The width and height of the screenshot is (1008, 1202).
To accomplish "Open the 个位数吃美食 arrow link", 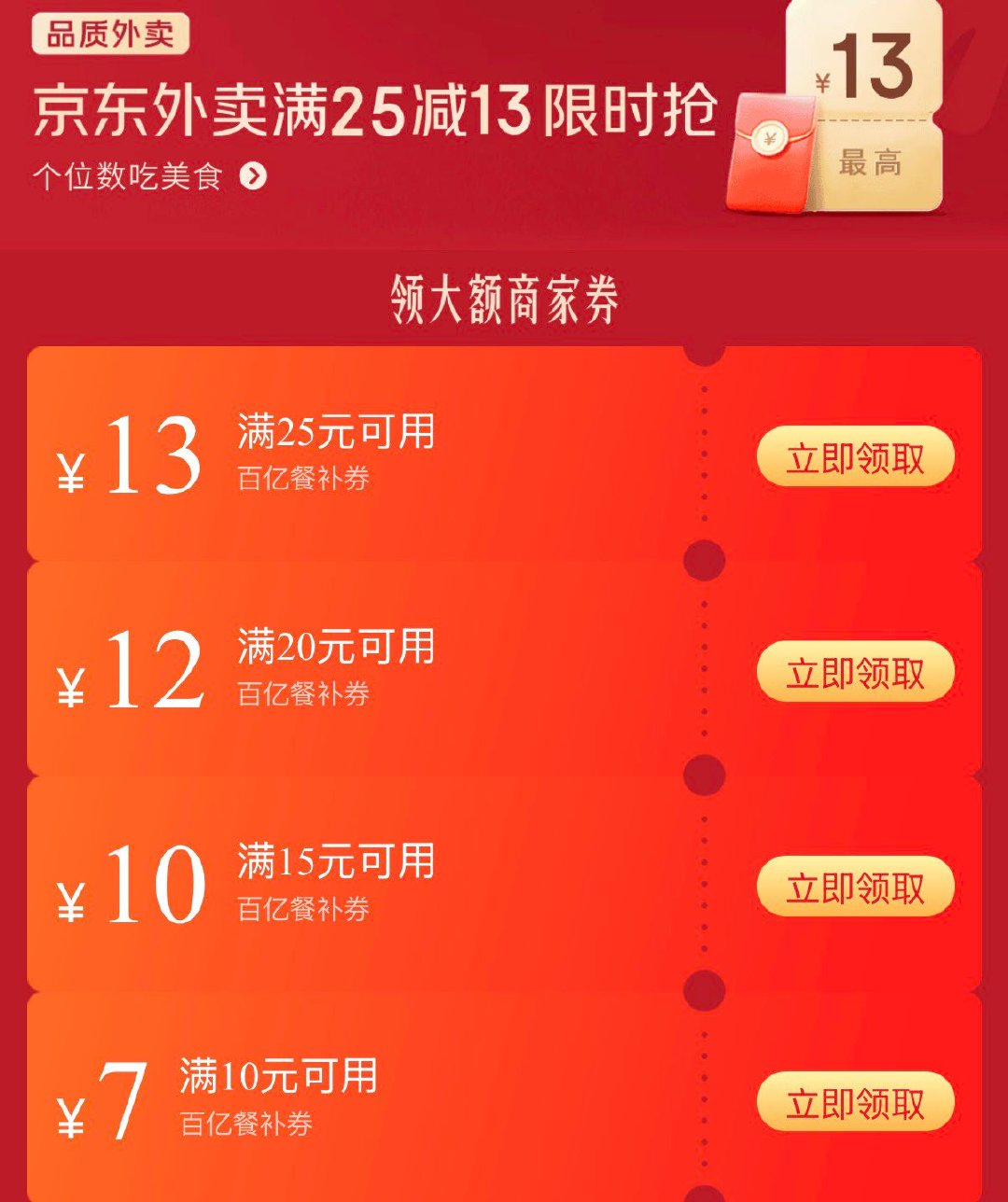I will pos(253,176).
